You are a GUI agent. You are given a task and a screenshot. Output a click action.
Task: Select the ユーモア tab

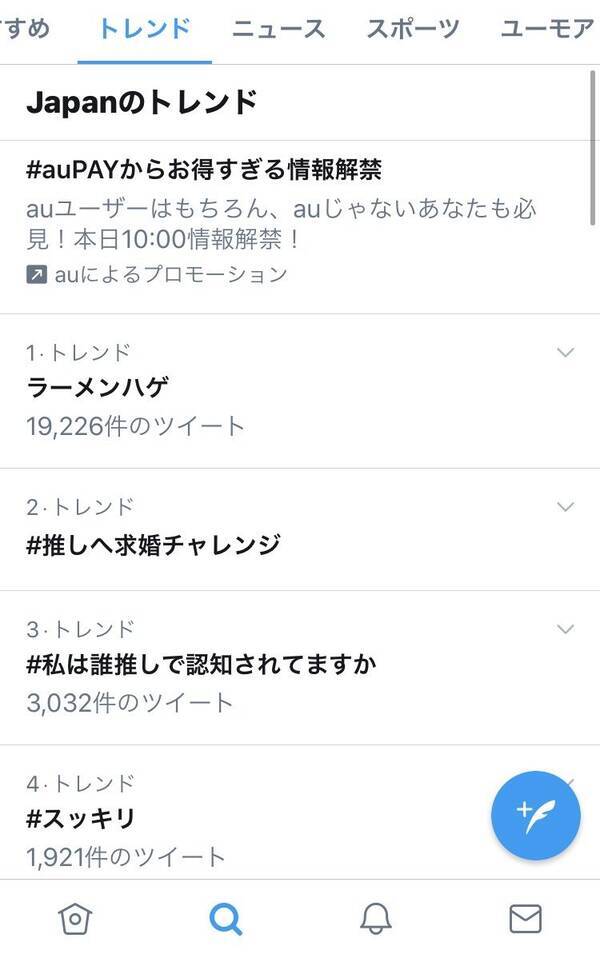tap(548, 29)
